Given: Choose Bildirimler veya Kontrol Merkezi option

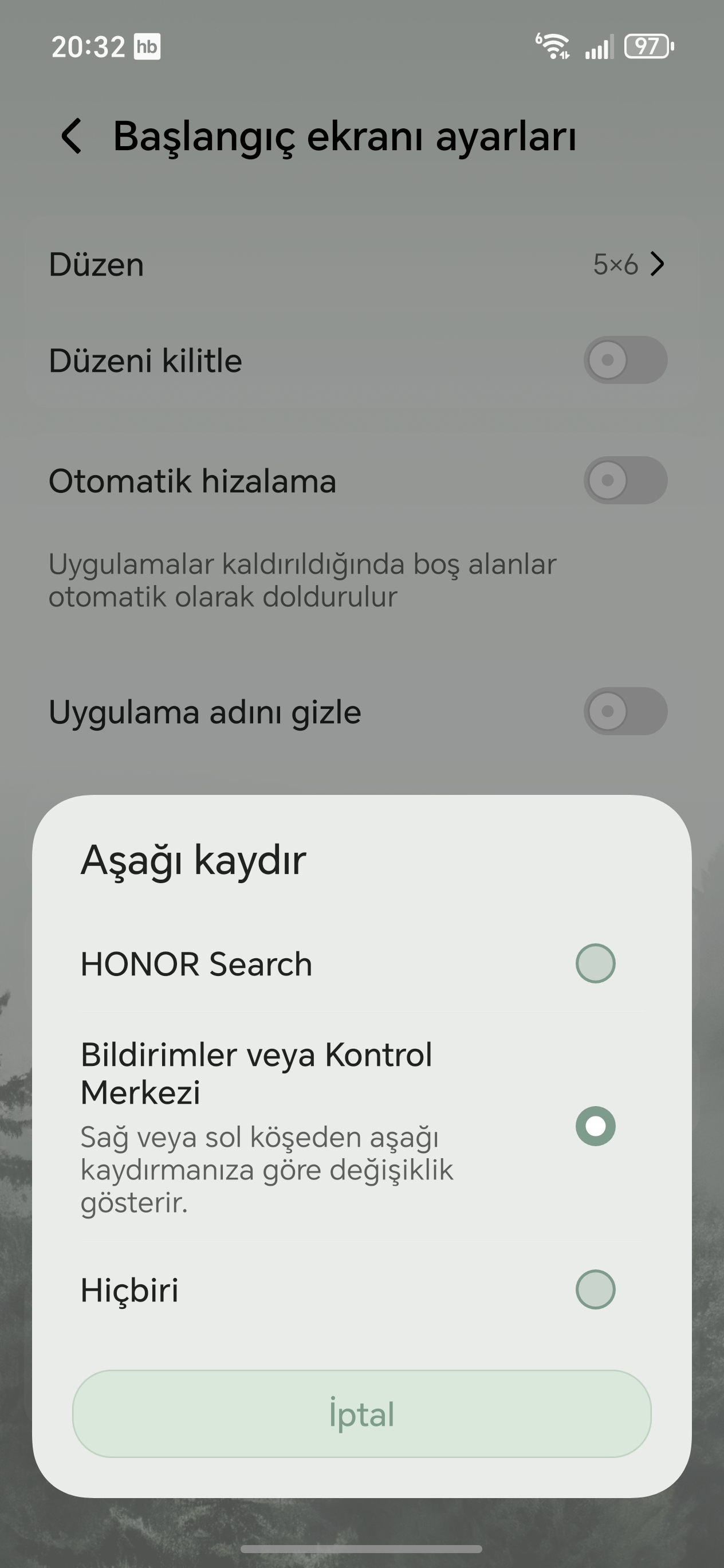Looking at the screenshot, I should (x=361, y=1126).
